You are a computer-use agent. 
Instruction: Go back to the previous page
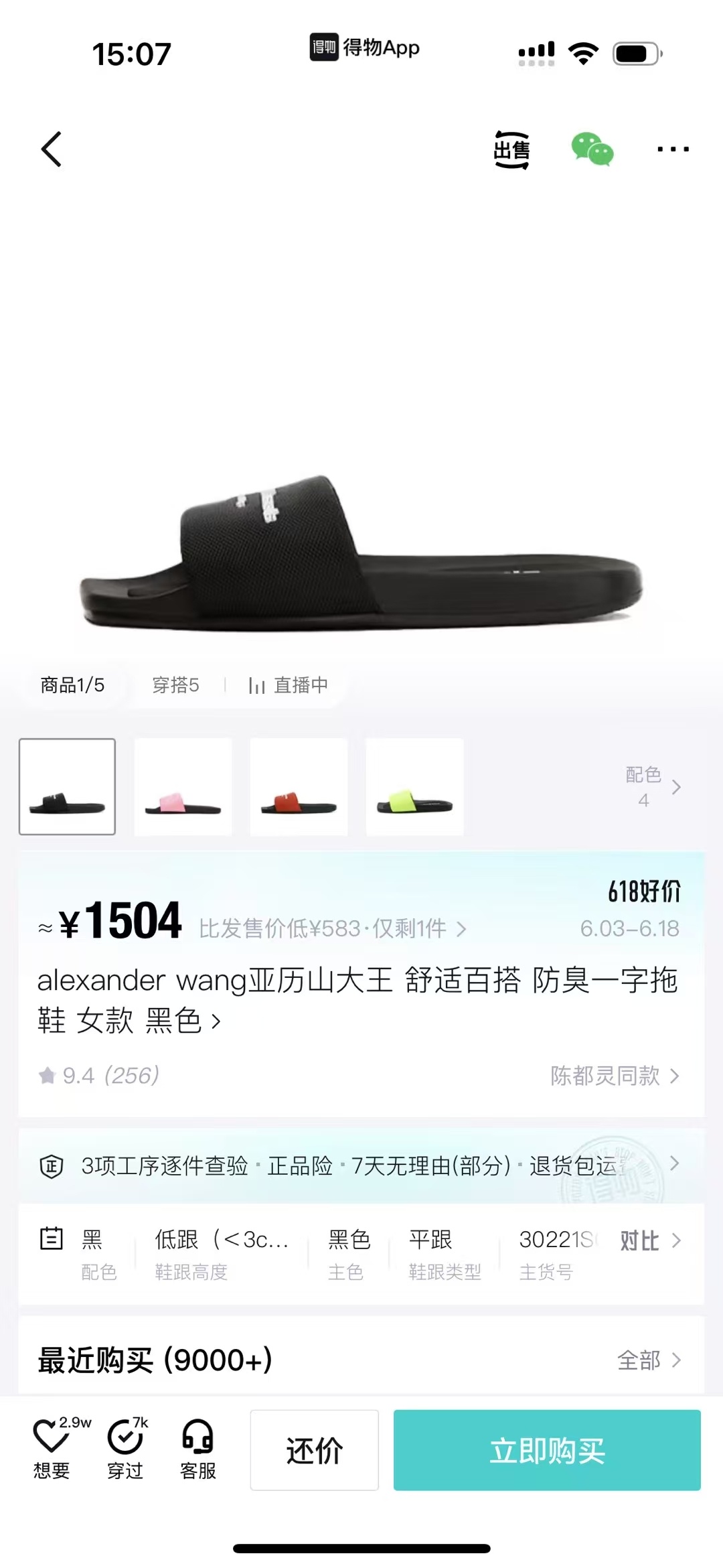(52, 149)
